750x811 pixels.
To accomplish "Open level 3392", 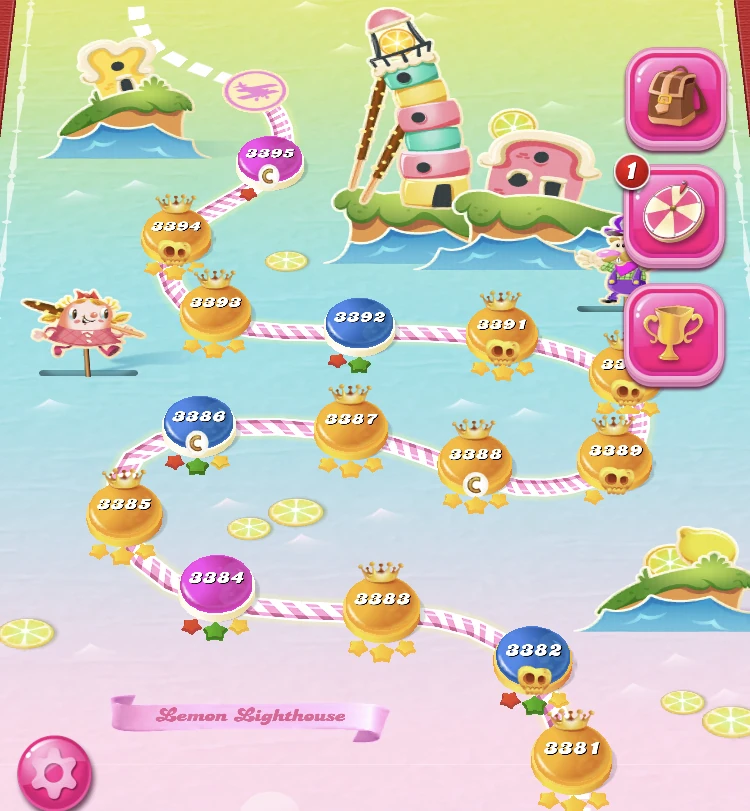I will [360, 324].
